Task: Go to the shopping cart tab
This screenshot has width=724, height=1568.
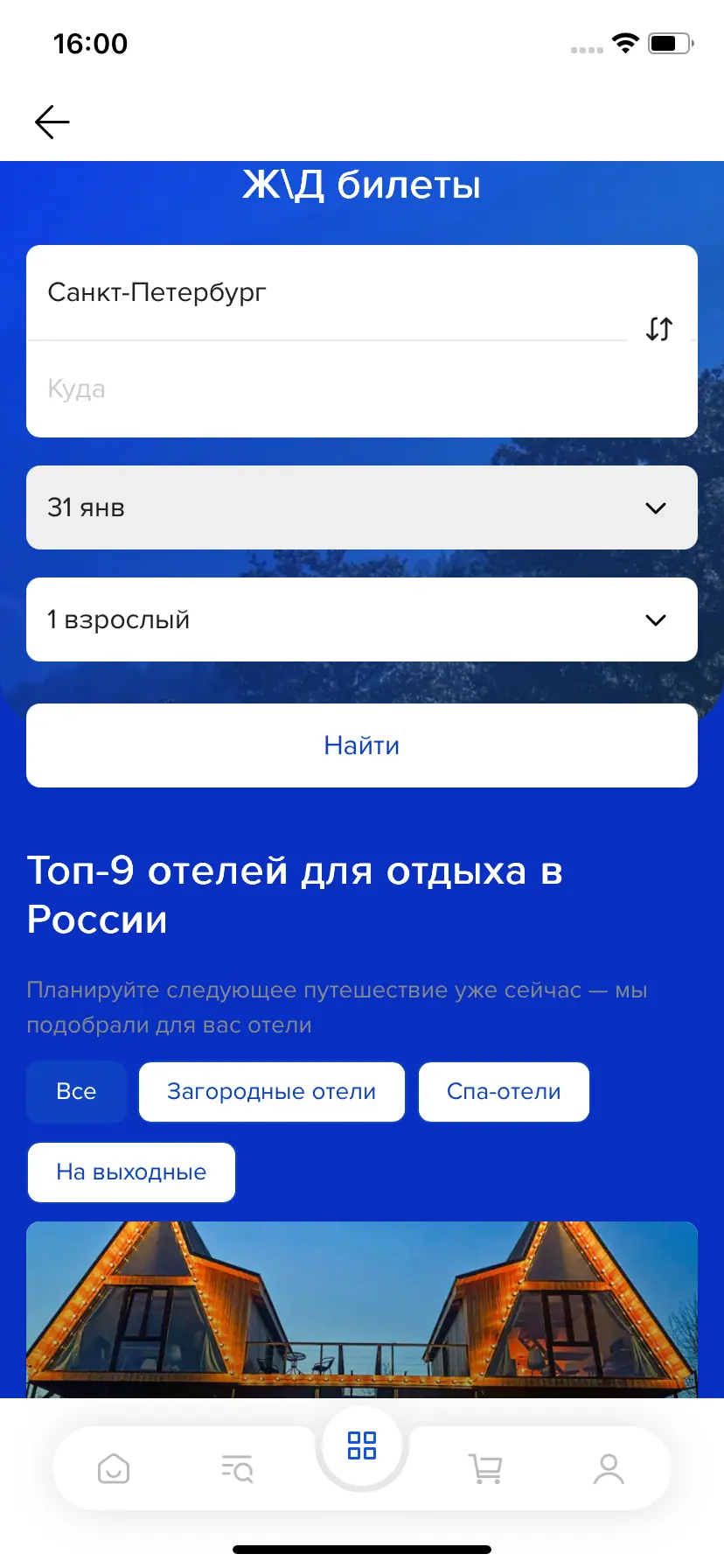Action: [486, 1468]
